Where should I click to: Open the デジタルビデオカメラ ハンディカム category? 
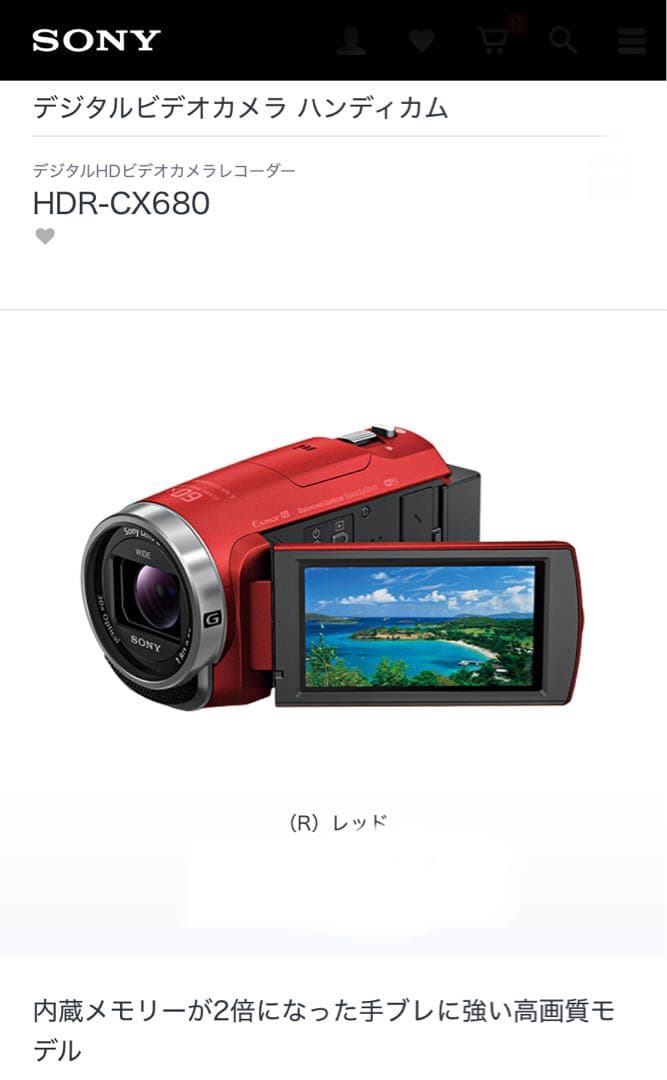(x=240, y=108)
